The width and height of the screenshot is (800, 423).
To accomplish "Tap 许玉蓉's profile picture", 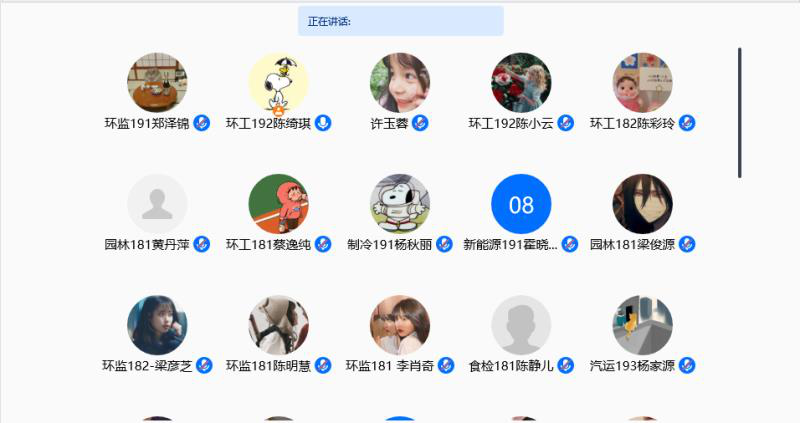I will click(x=400, y=82).
